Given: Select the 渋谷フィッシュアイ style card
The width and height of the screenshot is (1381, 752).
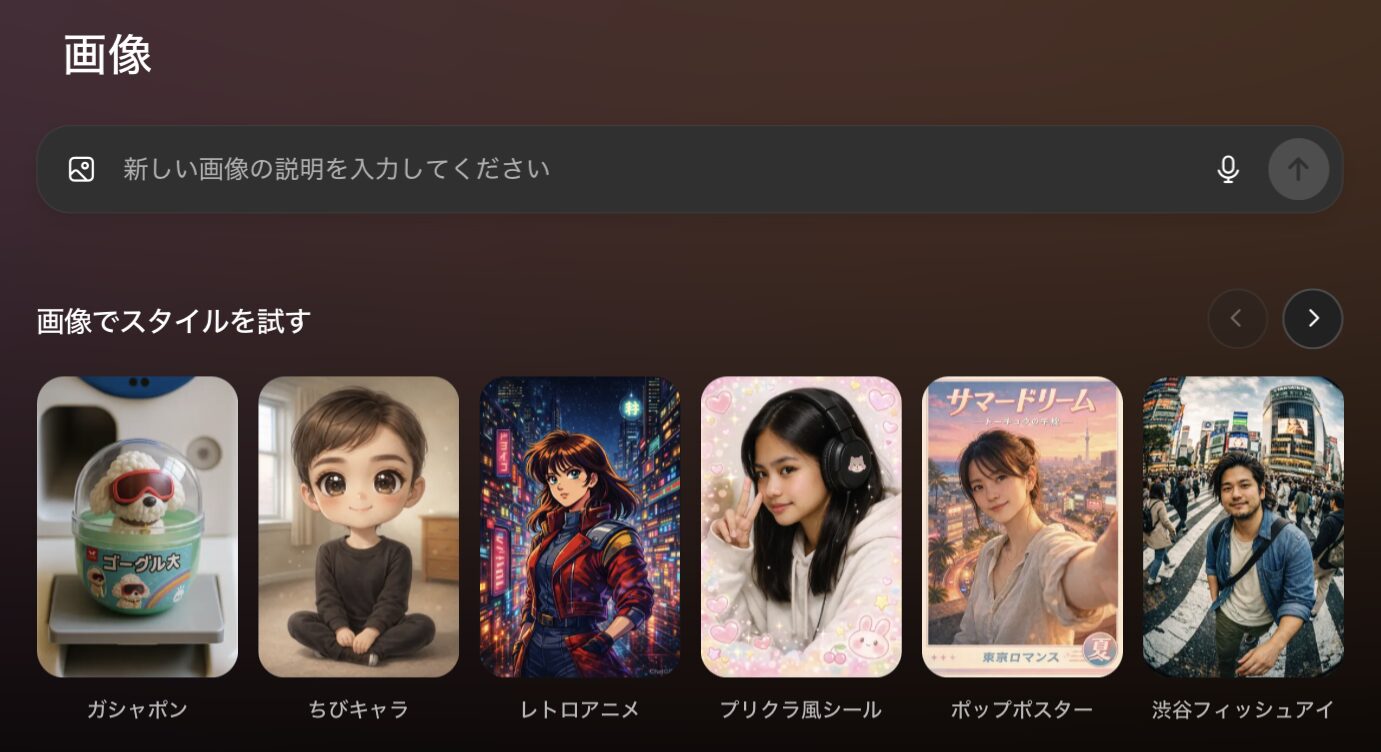Looking at the screenshot, I should [1243, 527].
